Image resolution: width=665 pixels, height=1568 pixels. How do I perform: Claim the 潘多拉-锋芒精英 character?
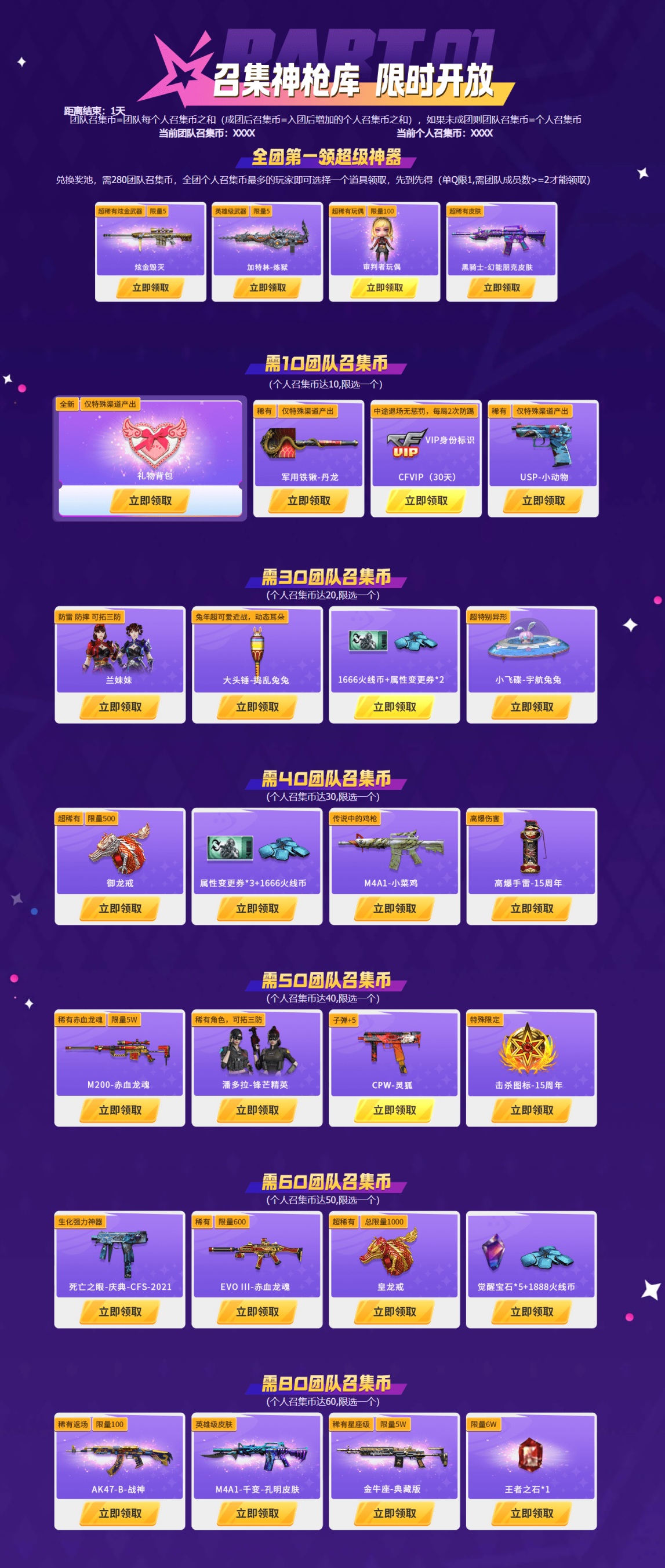[x=257, y=1110]
